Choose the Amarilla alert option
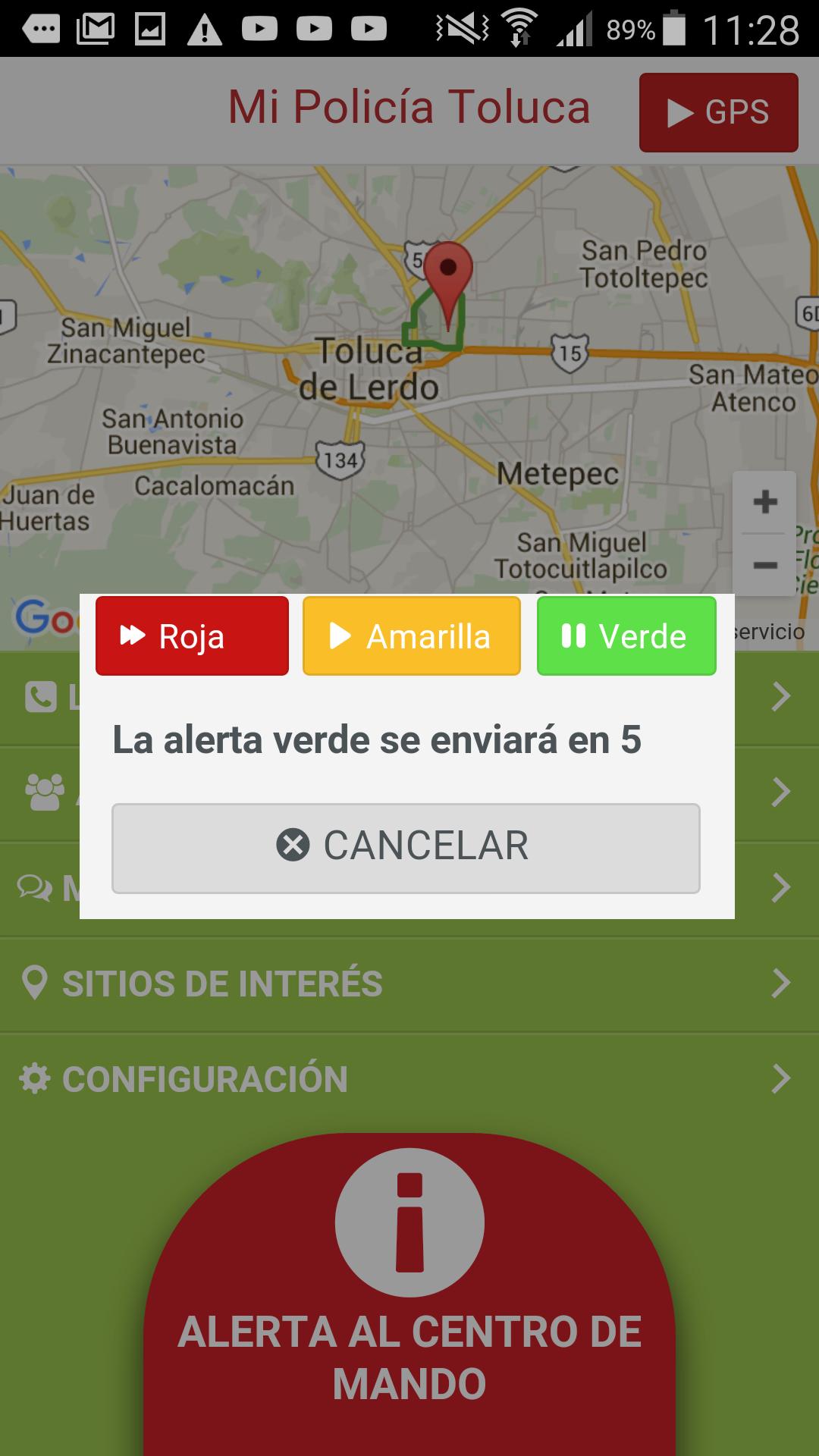The width and height of the screenshot is (819, 1456). click(411, 636)
